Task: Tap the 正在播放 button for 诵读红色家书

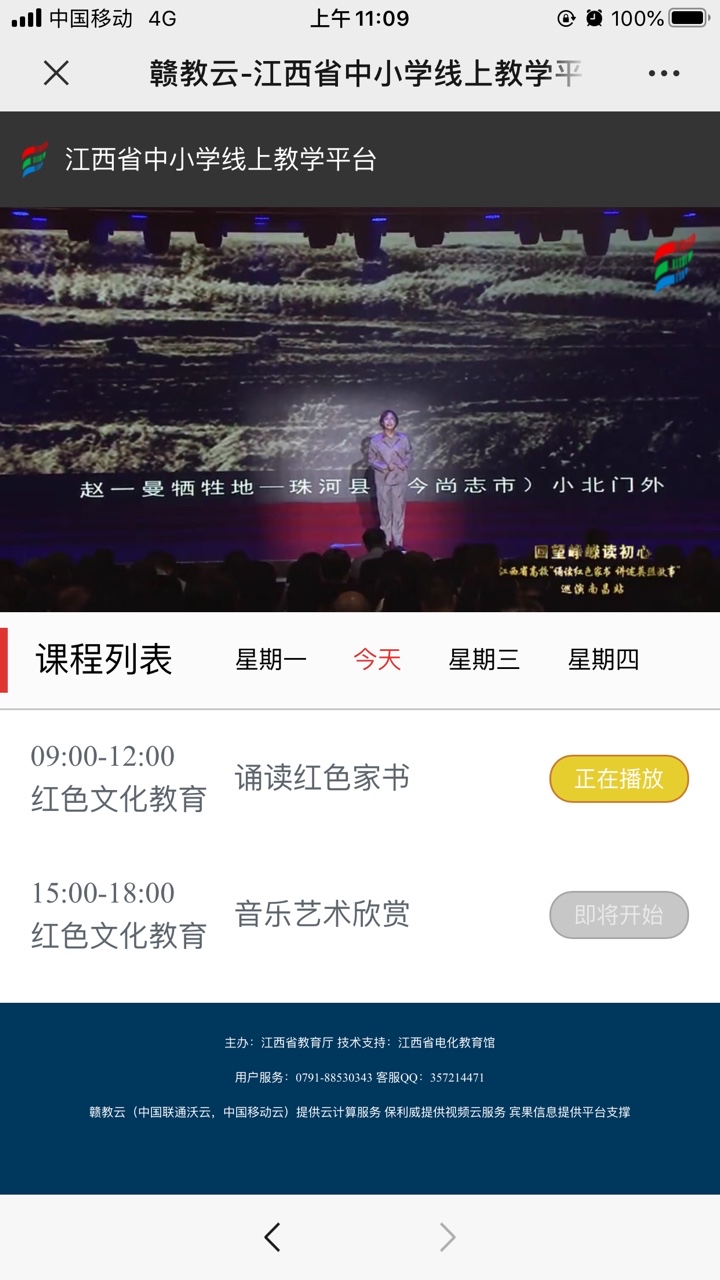Action: point(619,779)
